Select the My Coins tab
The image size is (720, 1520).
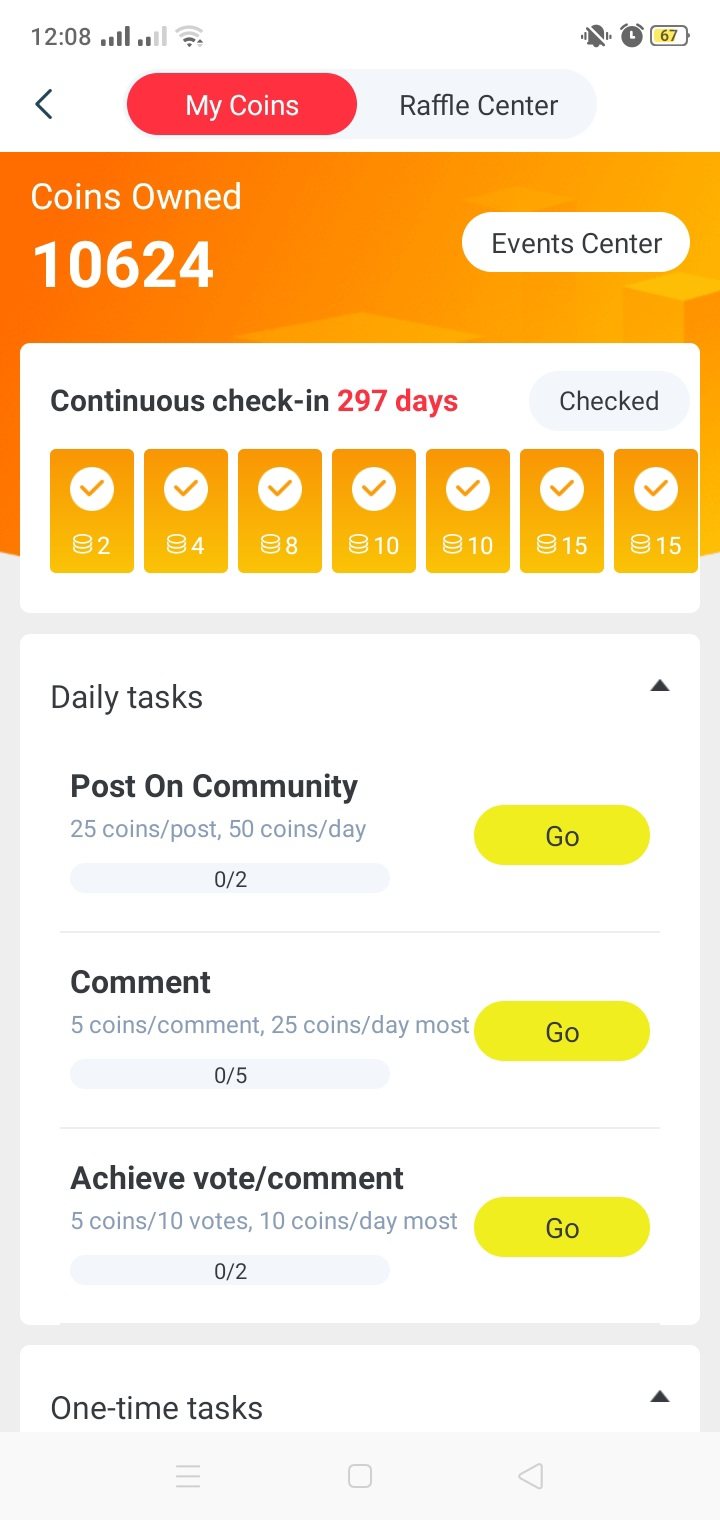click(x=242, y=105)
